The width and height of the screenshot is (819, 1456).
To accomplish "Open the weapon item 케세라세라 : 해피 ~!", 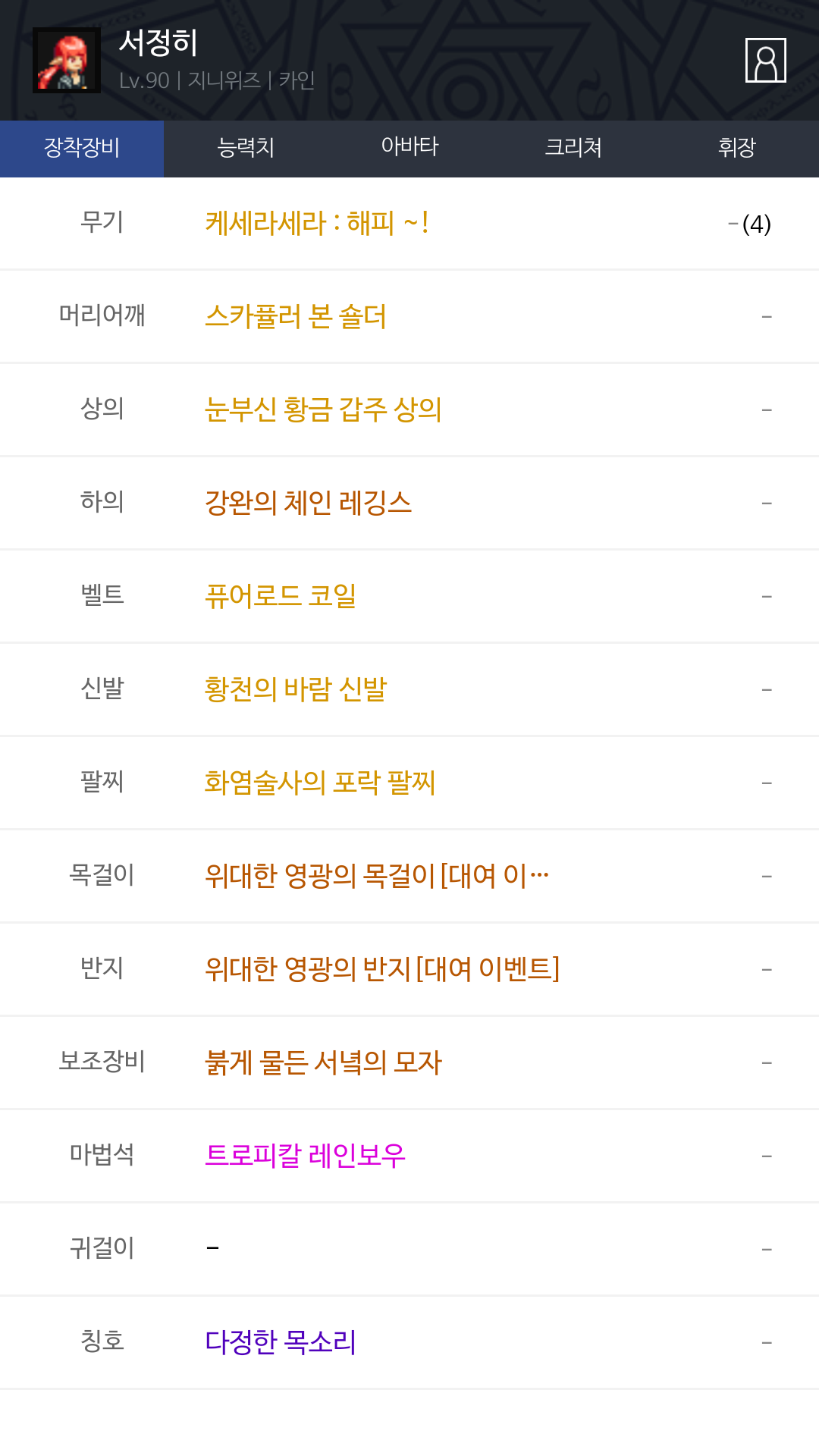I will tap(317, 224).
